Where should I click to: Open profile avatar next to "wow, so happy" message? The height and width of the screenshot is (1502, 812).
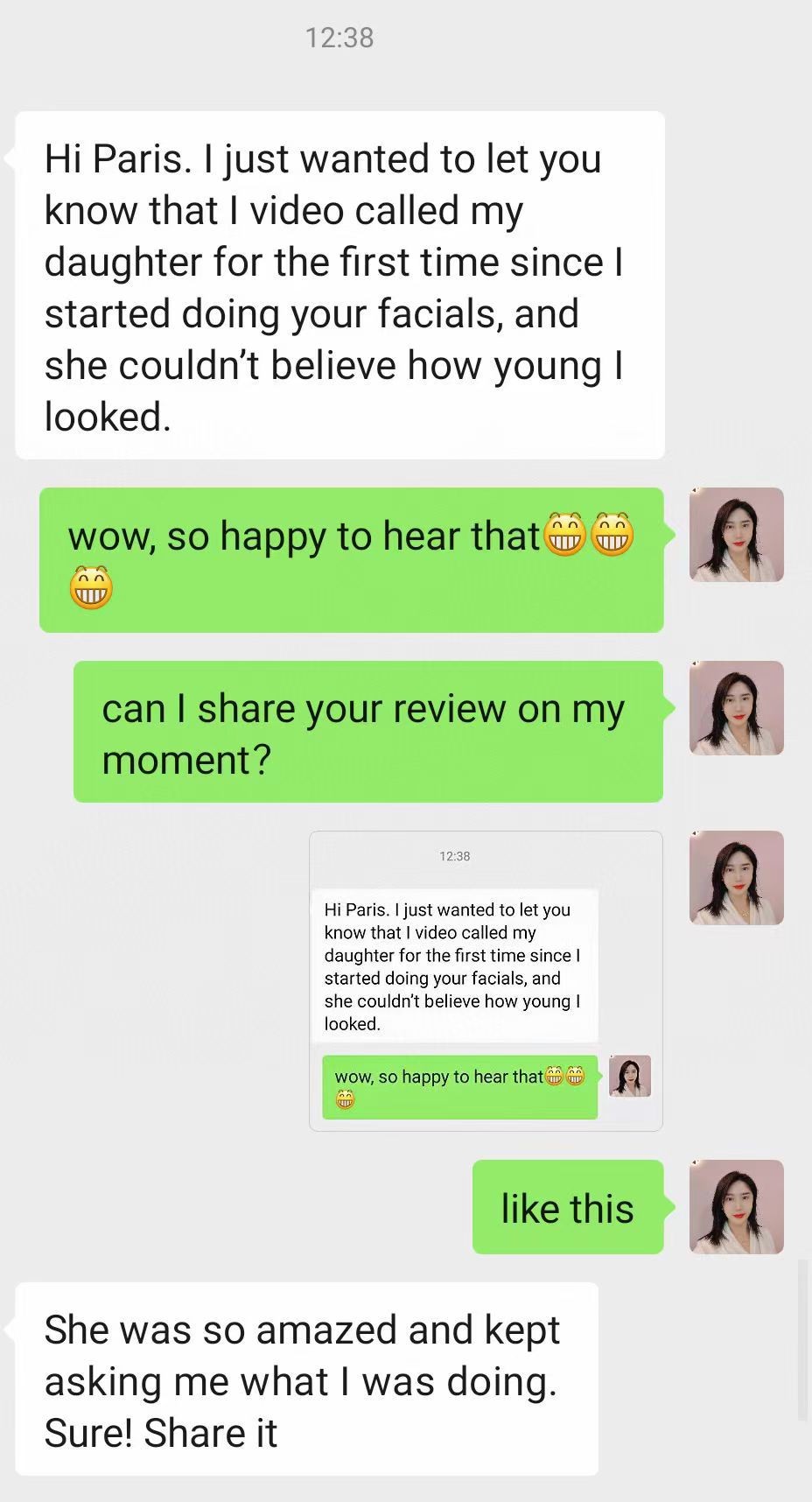pyautogui.click(x=736, y=535)
